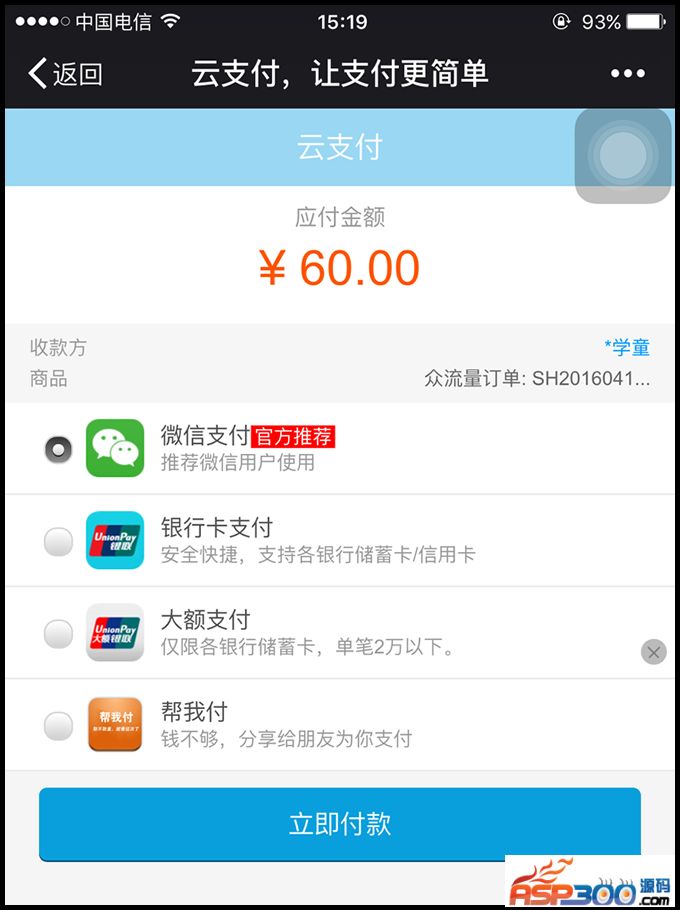Pick 帮我付 to let a friend pay
Screen dimensions: 680x910
click(59, 725)
